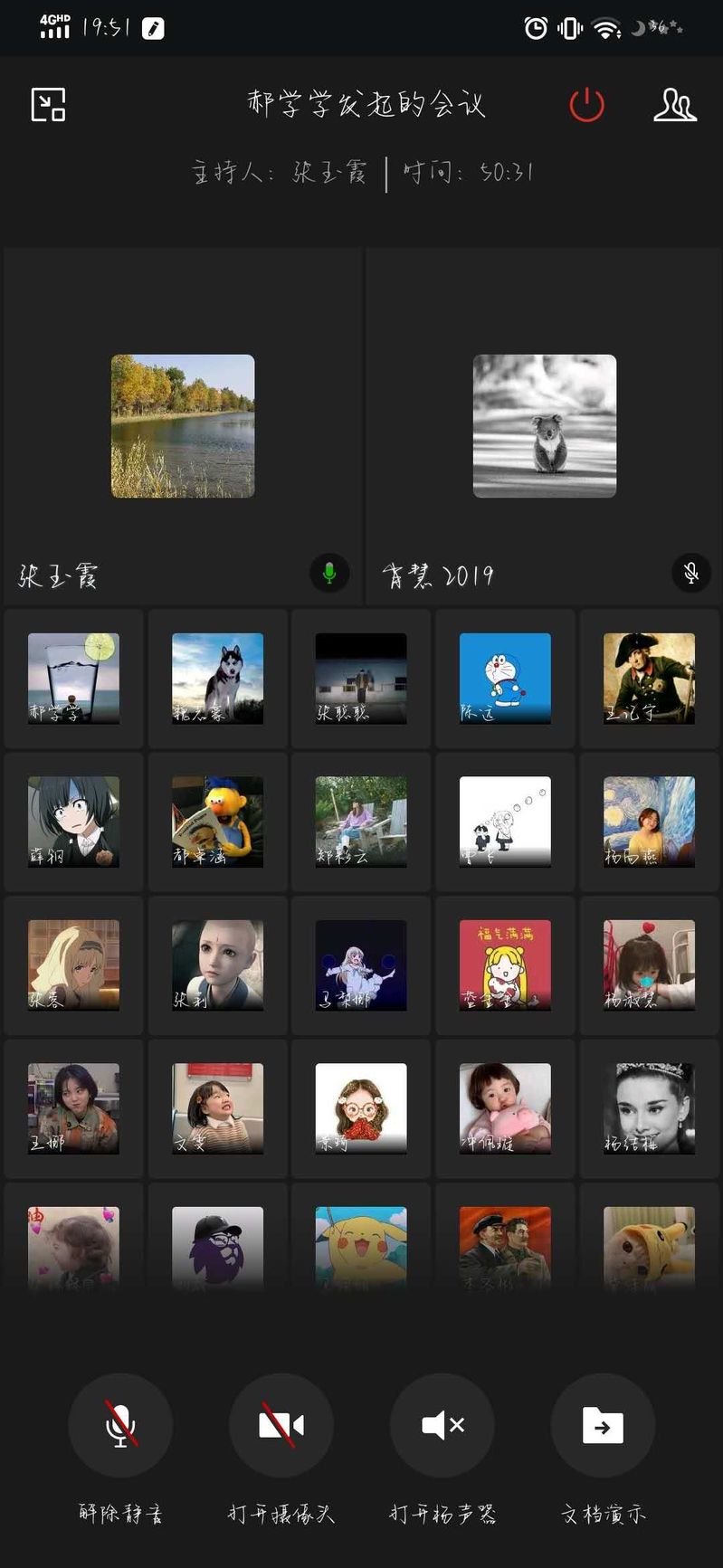Open the participants list
Screen dimensions: 723x1568
(x=674, y=105)
